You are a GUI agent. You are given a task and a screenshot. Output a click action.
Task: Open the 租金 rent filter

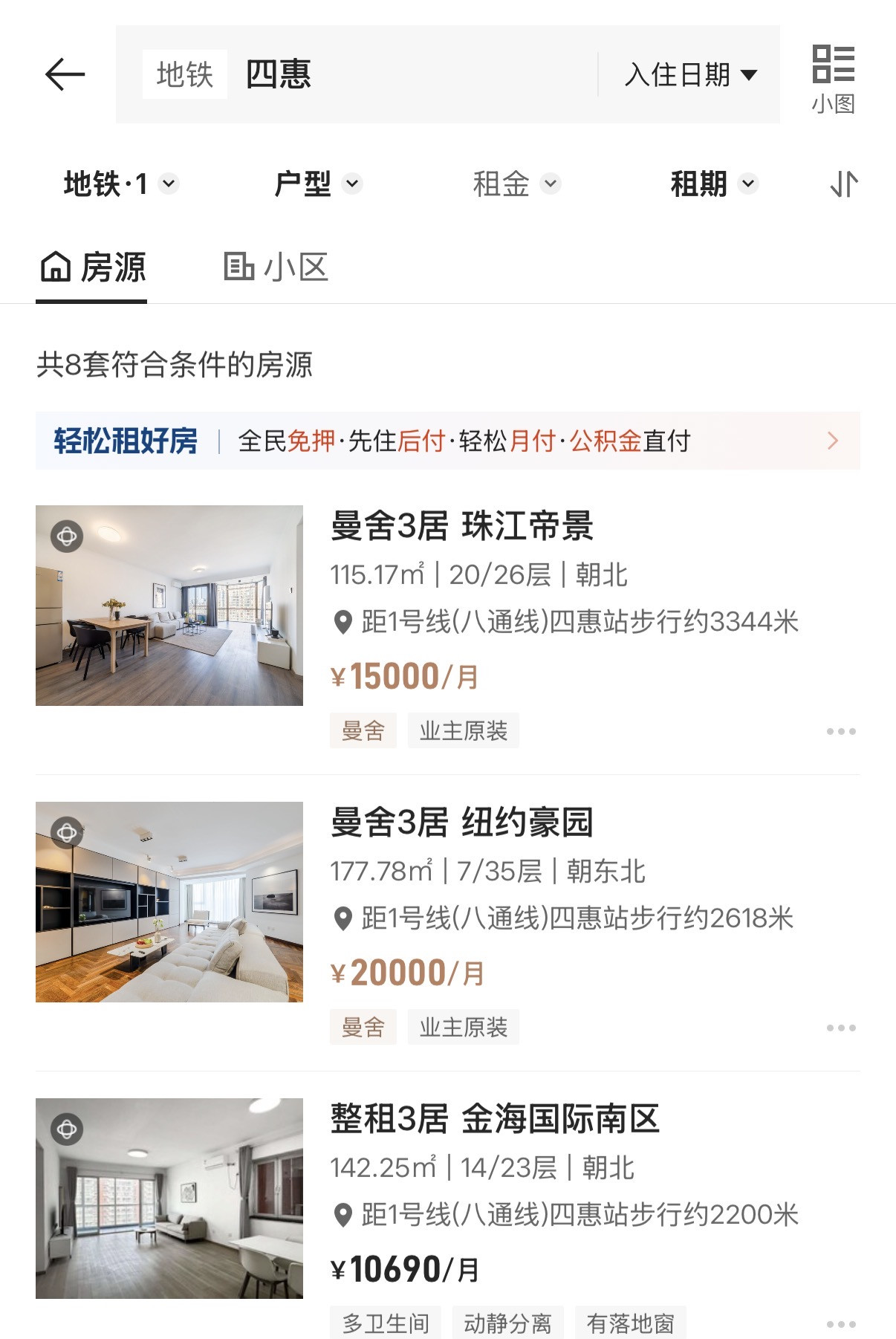516,184
